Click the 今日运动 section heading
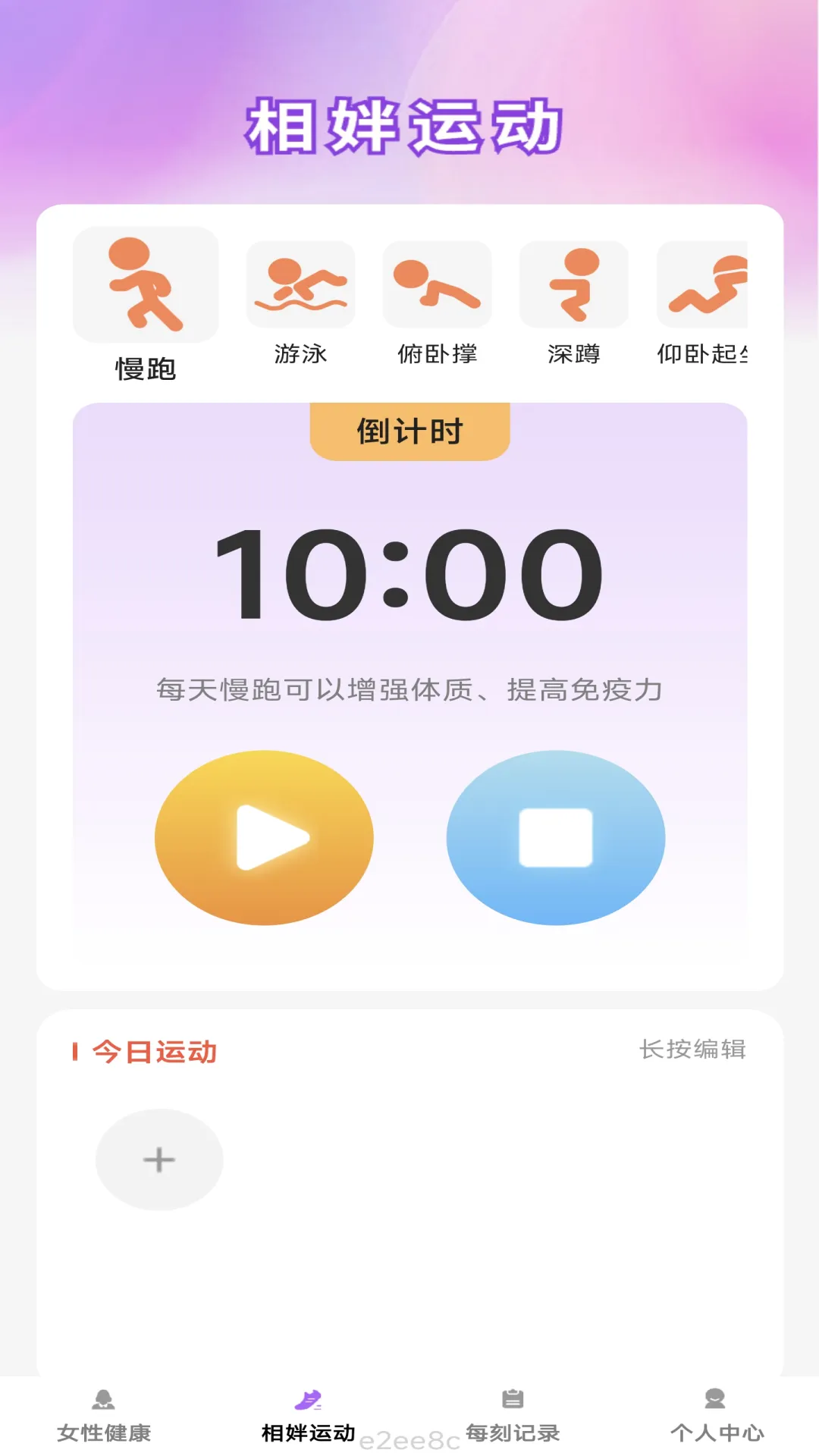Viewport: 819px width, 1456px height. coord(154,1051)
